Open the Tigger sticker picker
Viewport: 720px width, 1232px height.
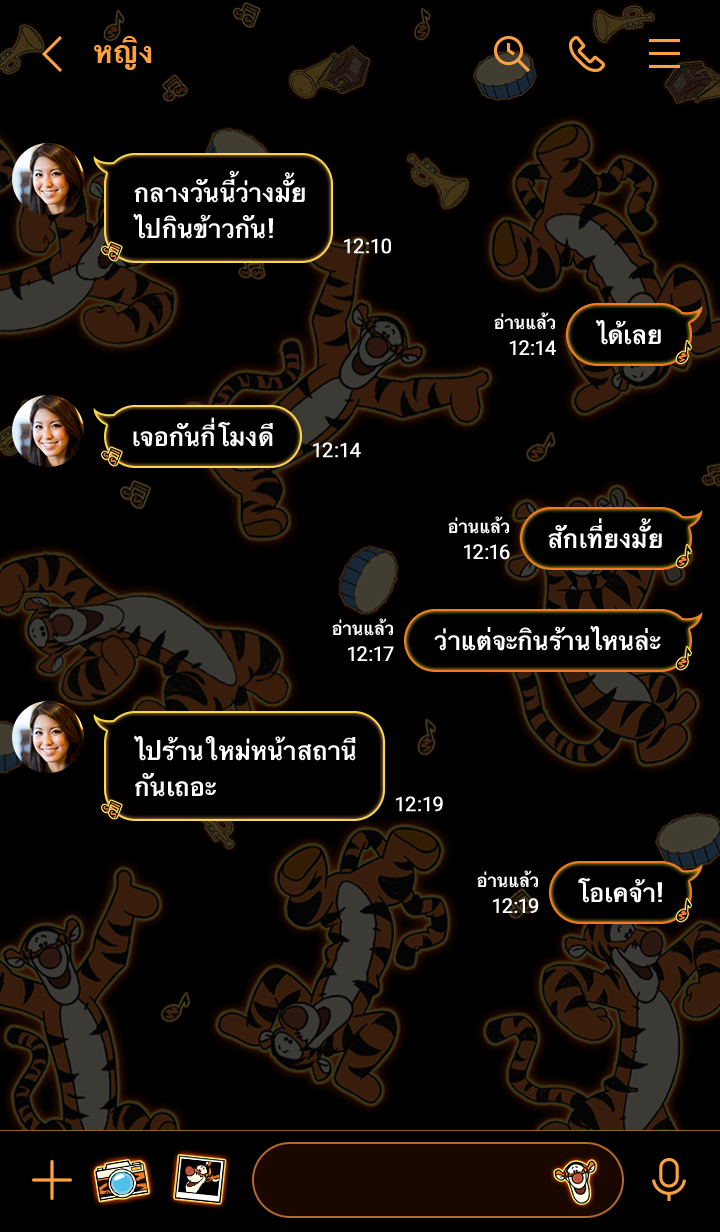576,1180
